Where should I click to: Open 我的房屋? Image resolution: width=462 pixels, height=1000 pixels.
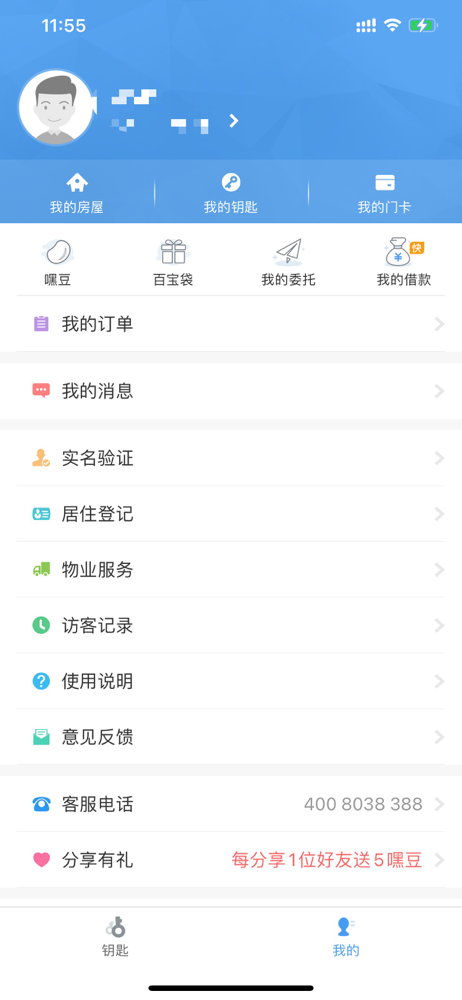pyautogui.click(x=77, y=193)
